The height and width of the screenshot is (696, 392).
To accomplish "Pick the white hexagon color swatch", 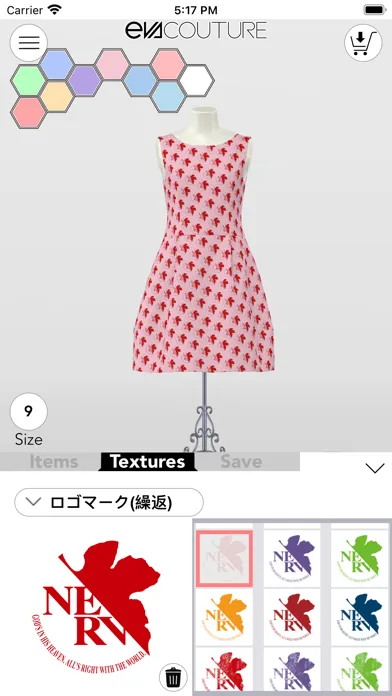I will coord(197,80).
